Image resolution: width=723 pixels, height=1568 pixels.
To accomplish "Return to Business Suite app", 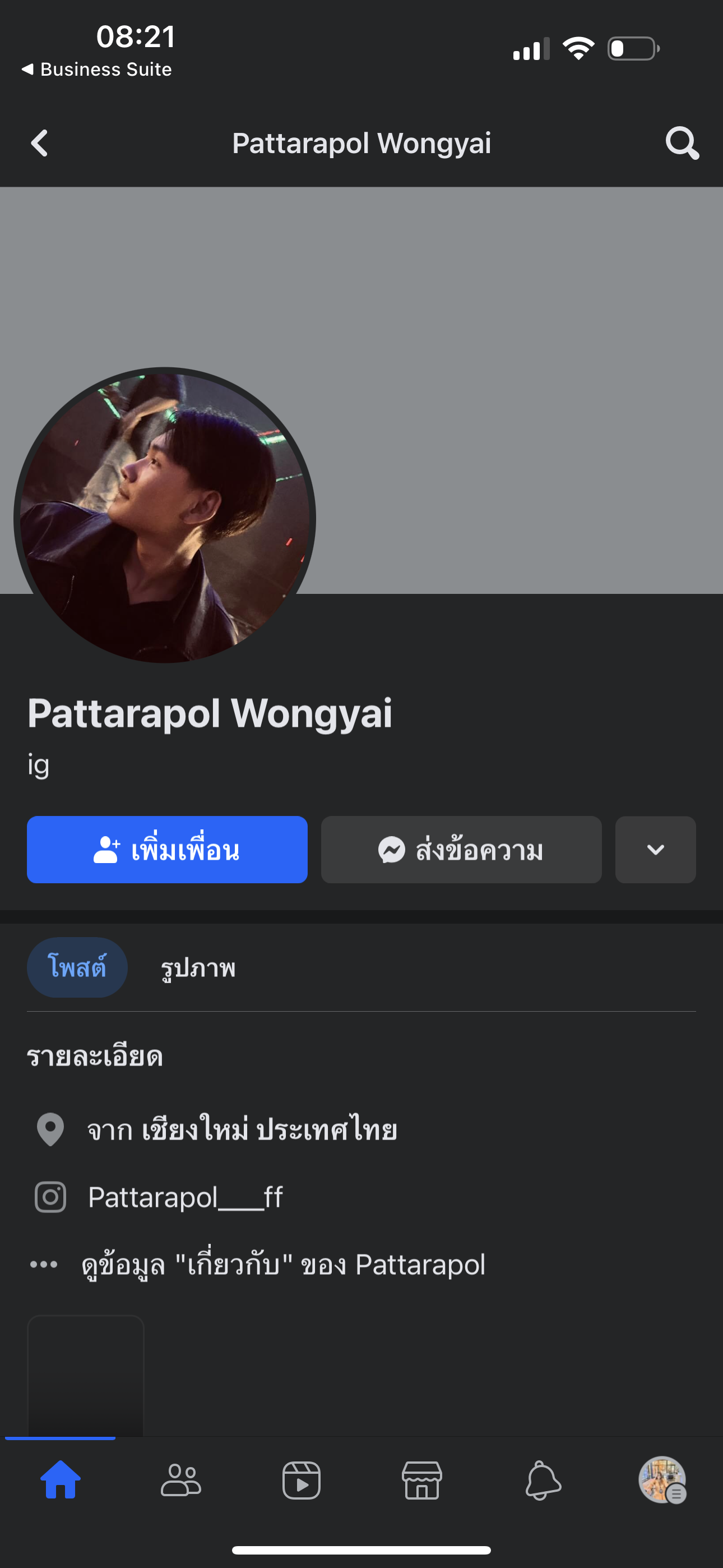I will click(98, 70).
